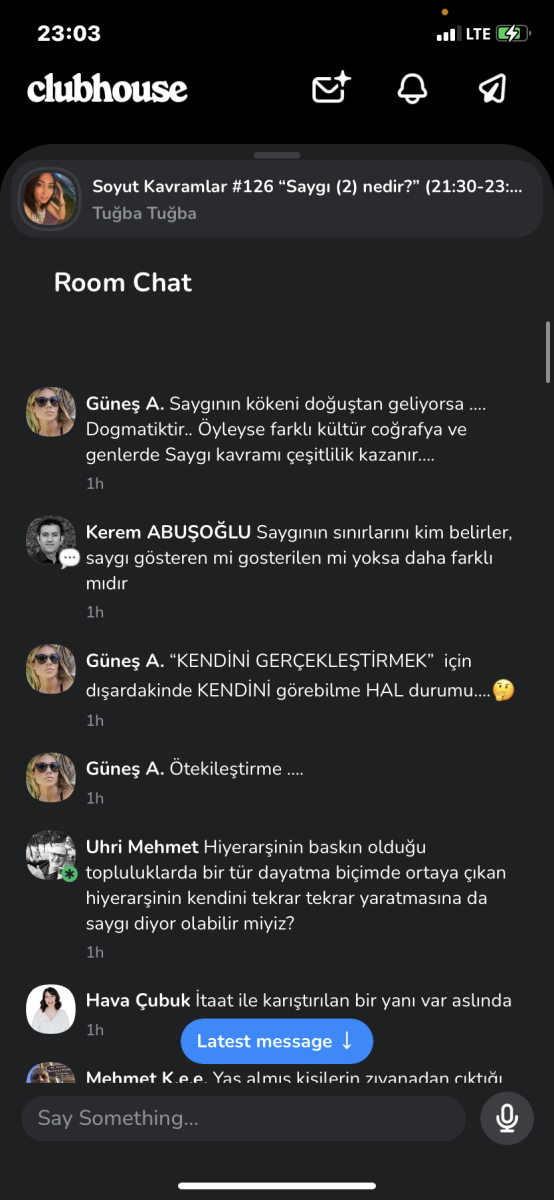This screenshot has width=554, height=1200.
Task: View Uhri Mehmet's profile avatar
Action: [x=50, y=857]
